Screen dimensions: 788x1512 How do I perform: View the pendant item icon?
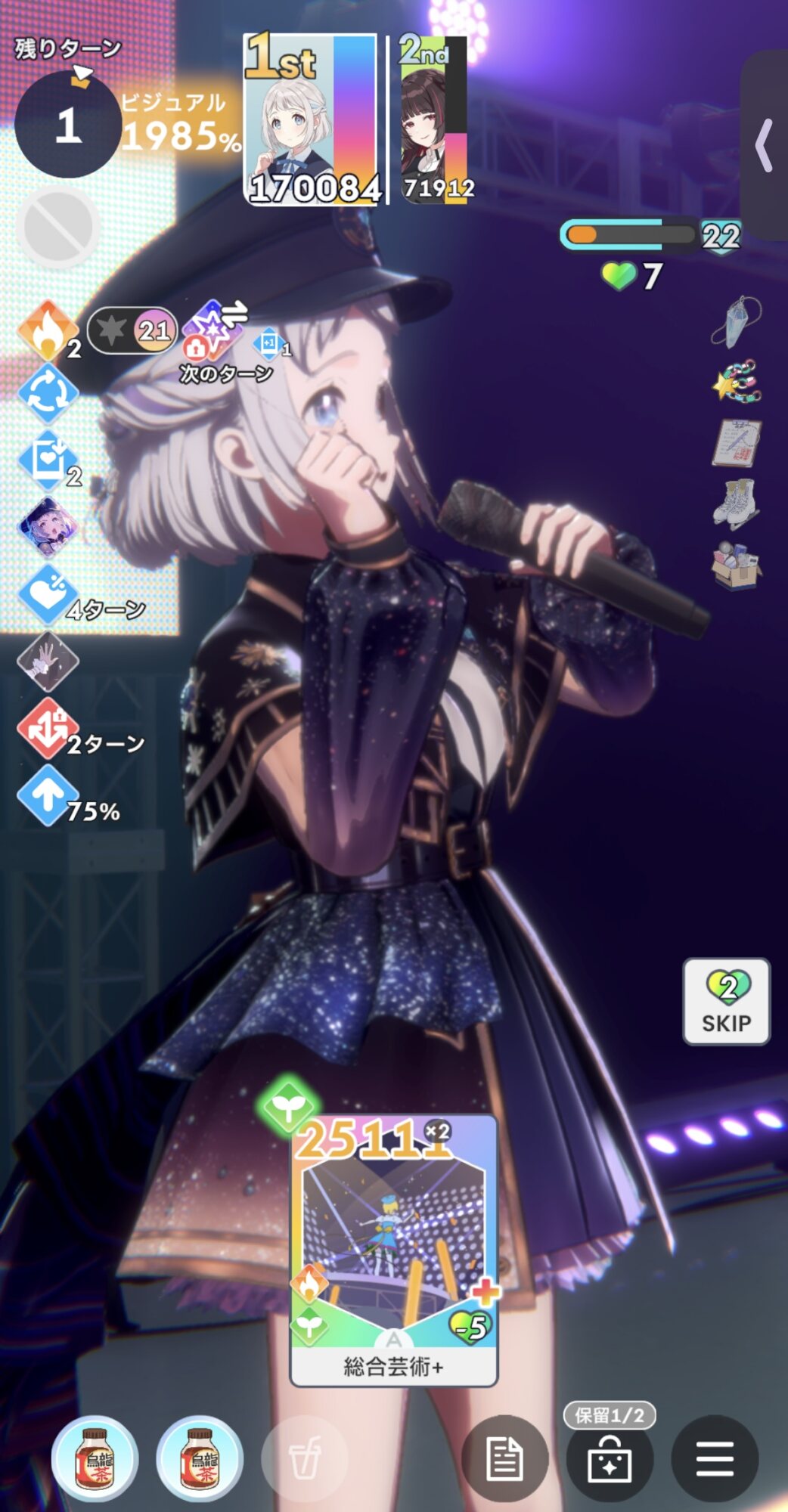pos(736,322)
